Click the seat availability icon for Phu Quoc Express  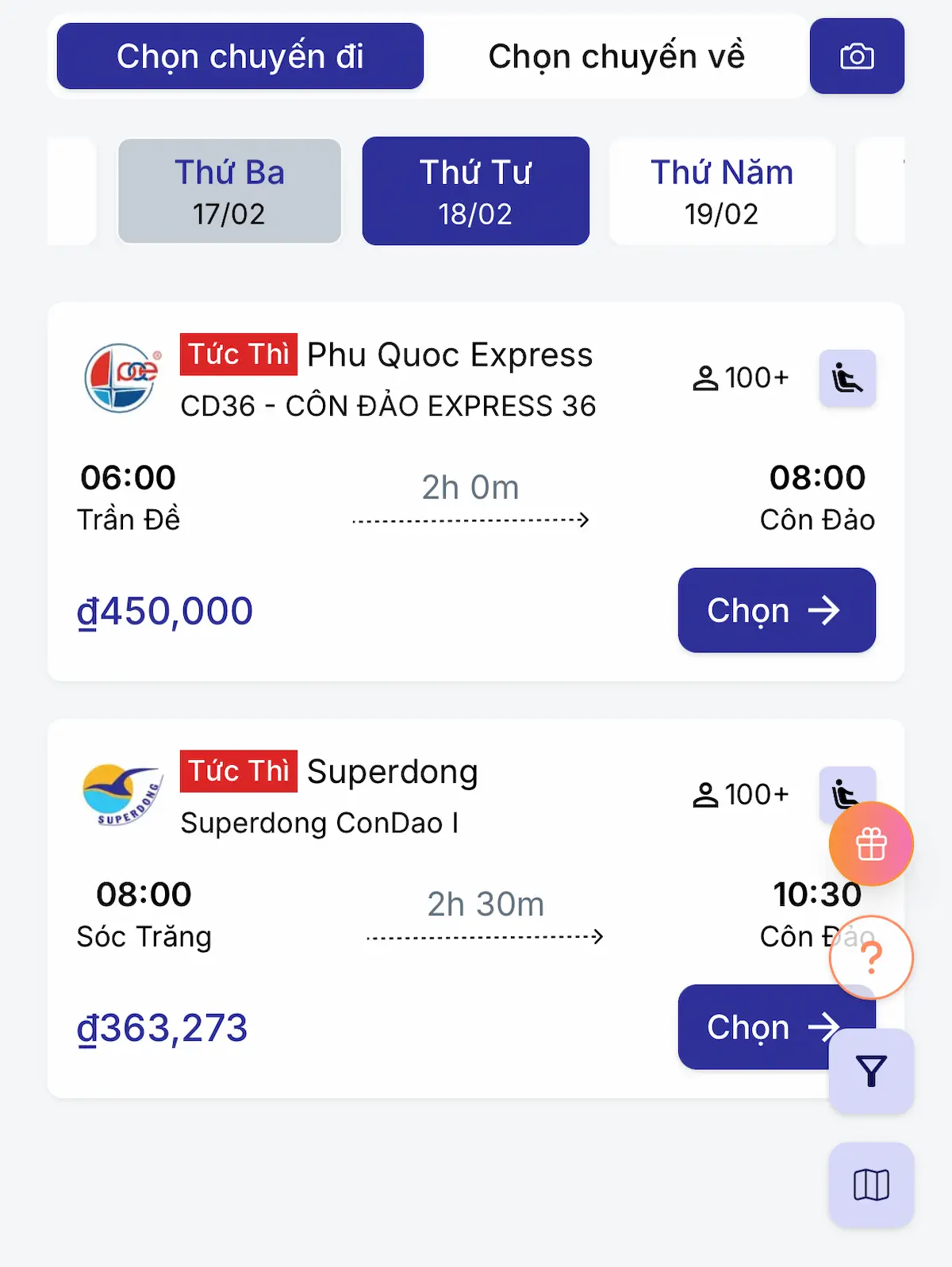[x=846, y=378]
